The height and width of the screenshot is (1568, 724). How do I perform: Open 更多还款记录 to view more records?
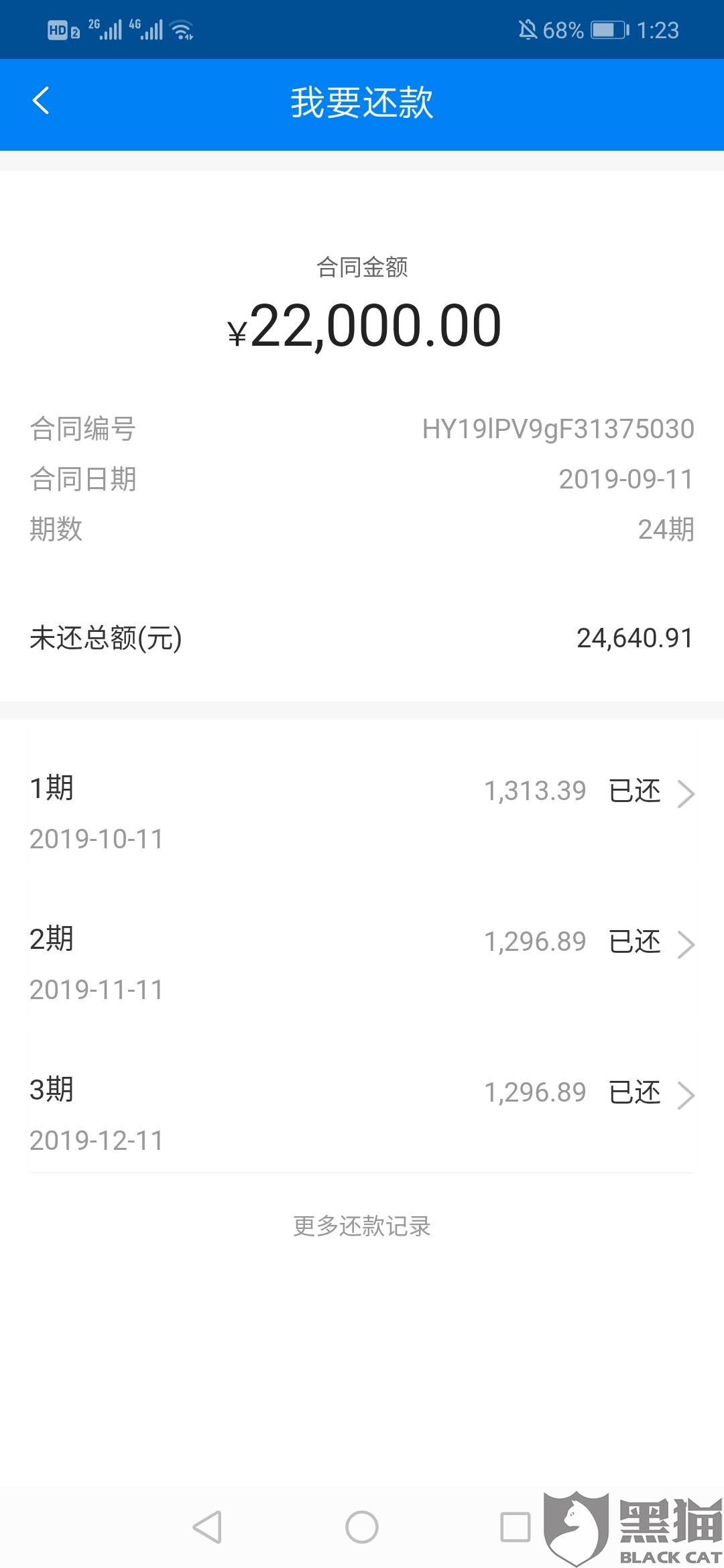(x=362, y=1226)
